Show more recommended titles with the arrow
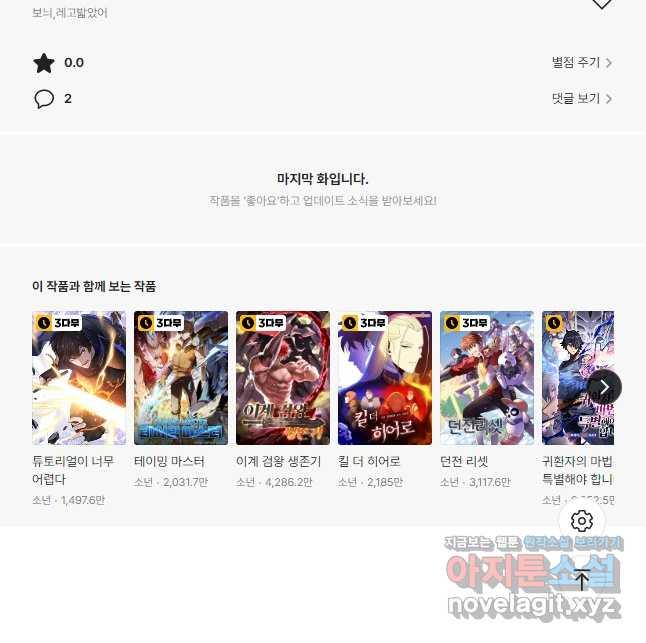 point(604,386)
